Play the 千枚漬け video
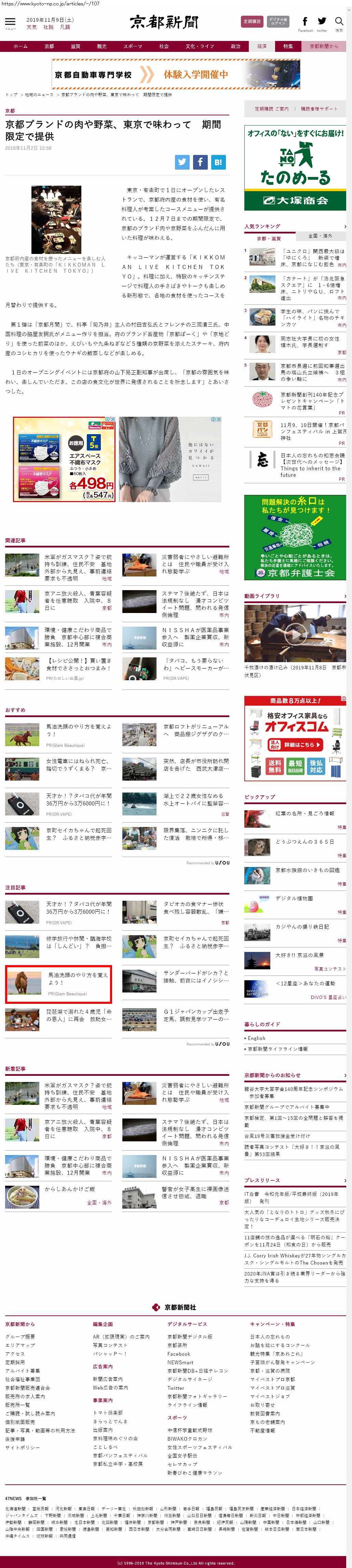The width and height of the screenshot is (352, 1568). click(x=295, y=633)
